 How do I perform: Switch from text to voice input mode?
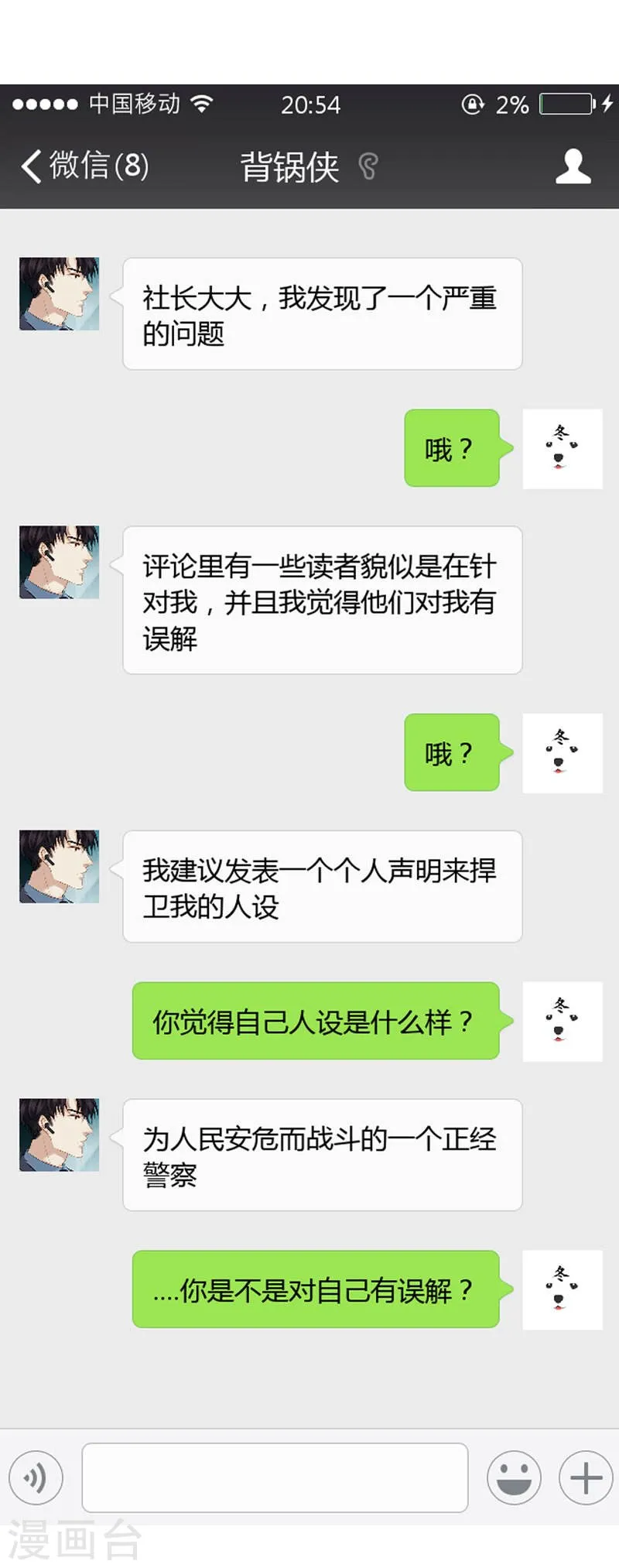36,1477
